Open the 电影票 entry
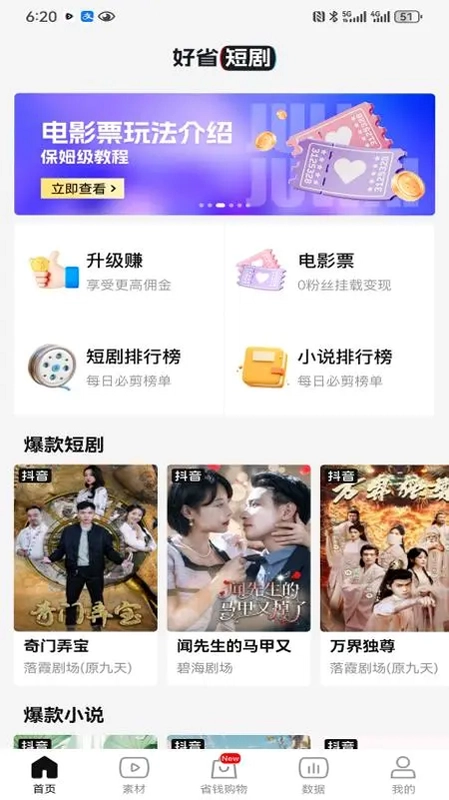 pyautogui.click(x=330, y=271)
